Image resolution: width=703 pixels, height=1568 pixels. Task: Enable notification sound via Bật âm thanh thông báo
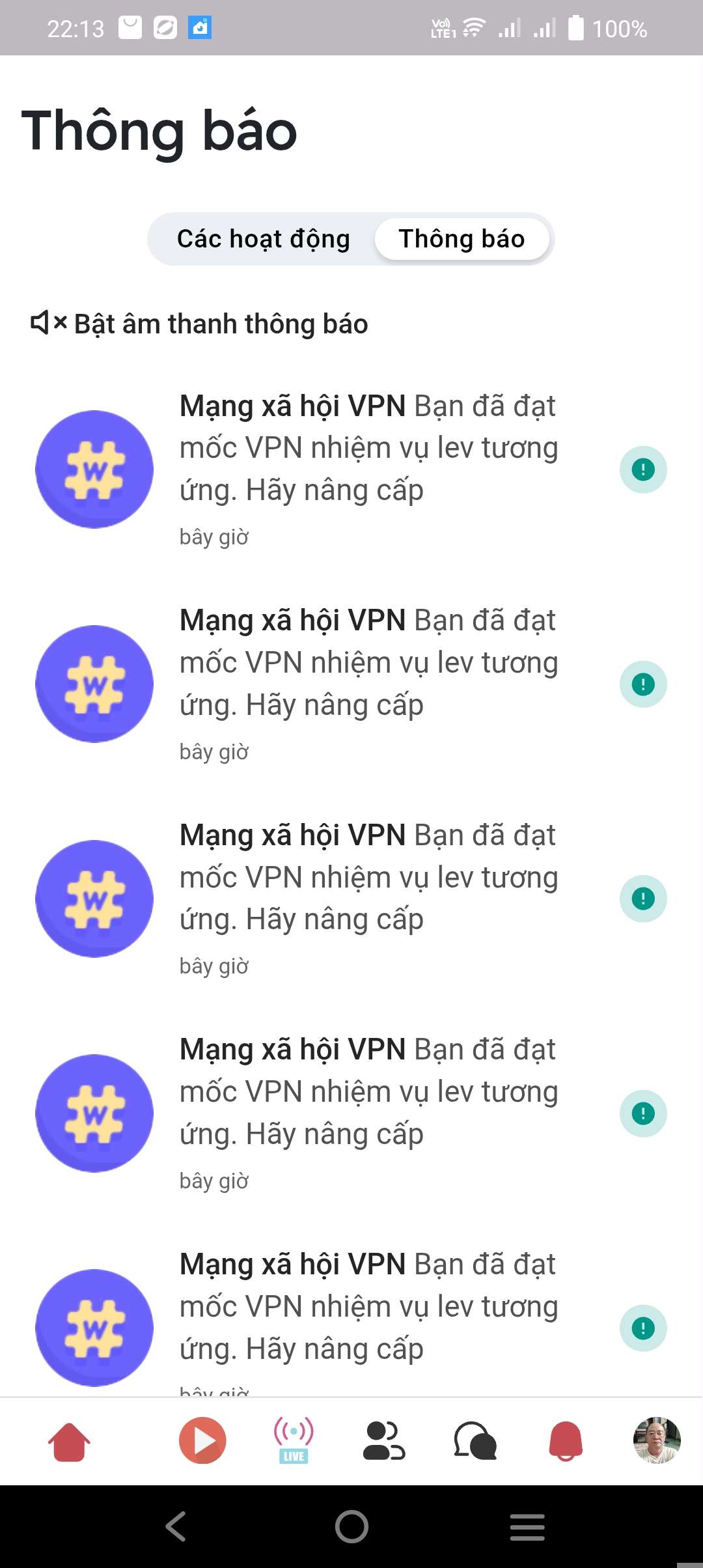[199, 324]
